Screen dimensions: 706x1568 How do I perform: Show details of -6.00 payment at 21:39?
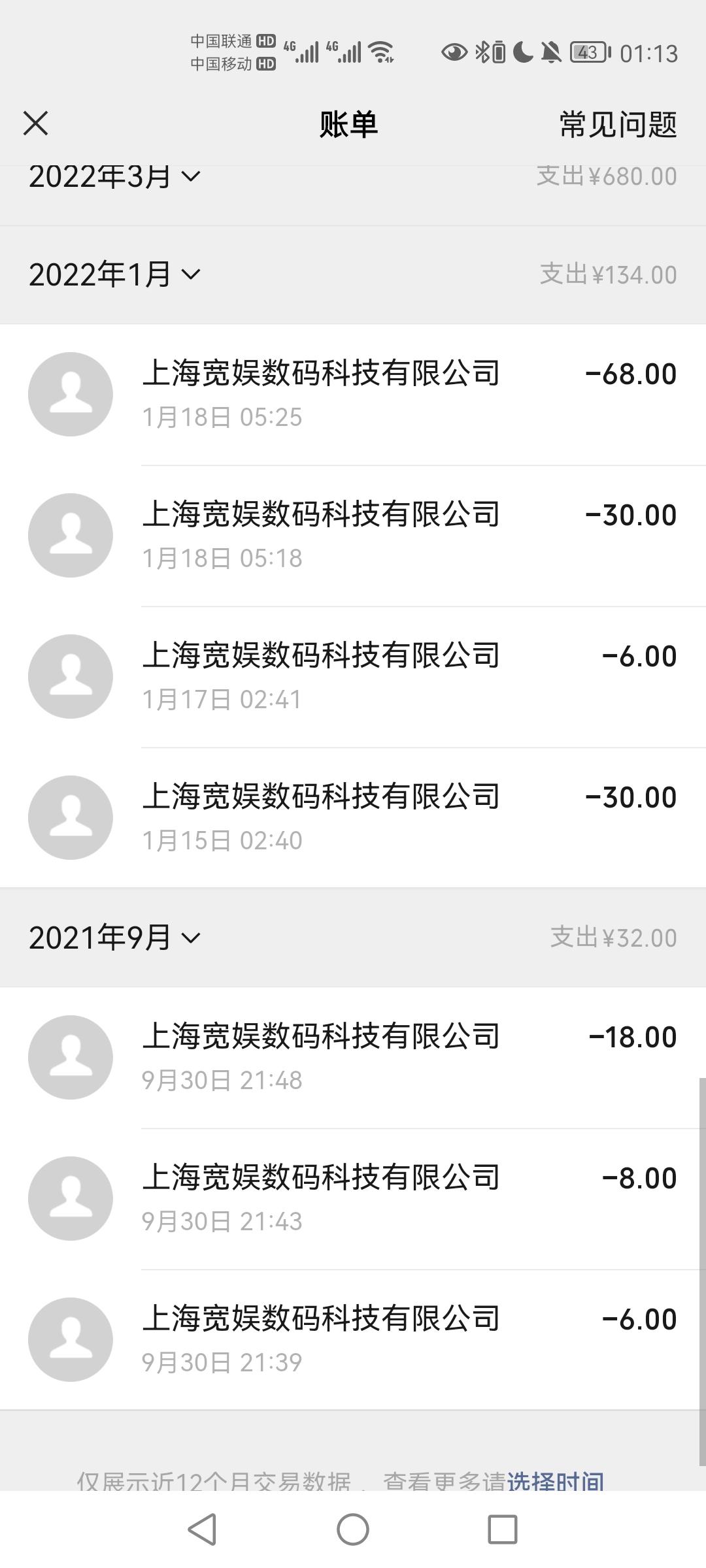[353, 1339]
